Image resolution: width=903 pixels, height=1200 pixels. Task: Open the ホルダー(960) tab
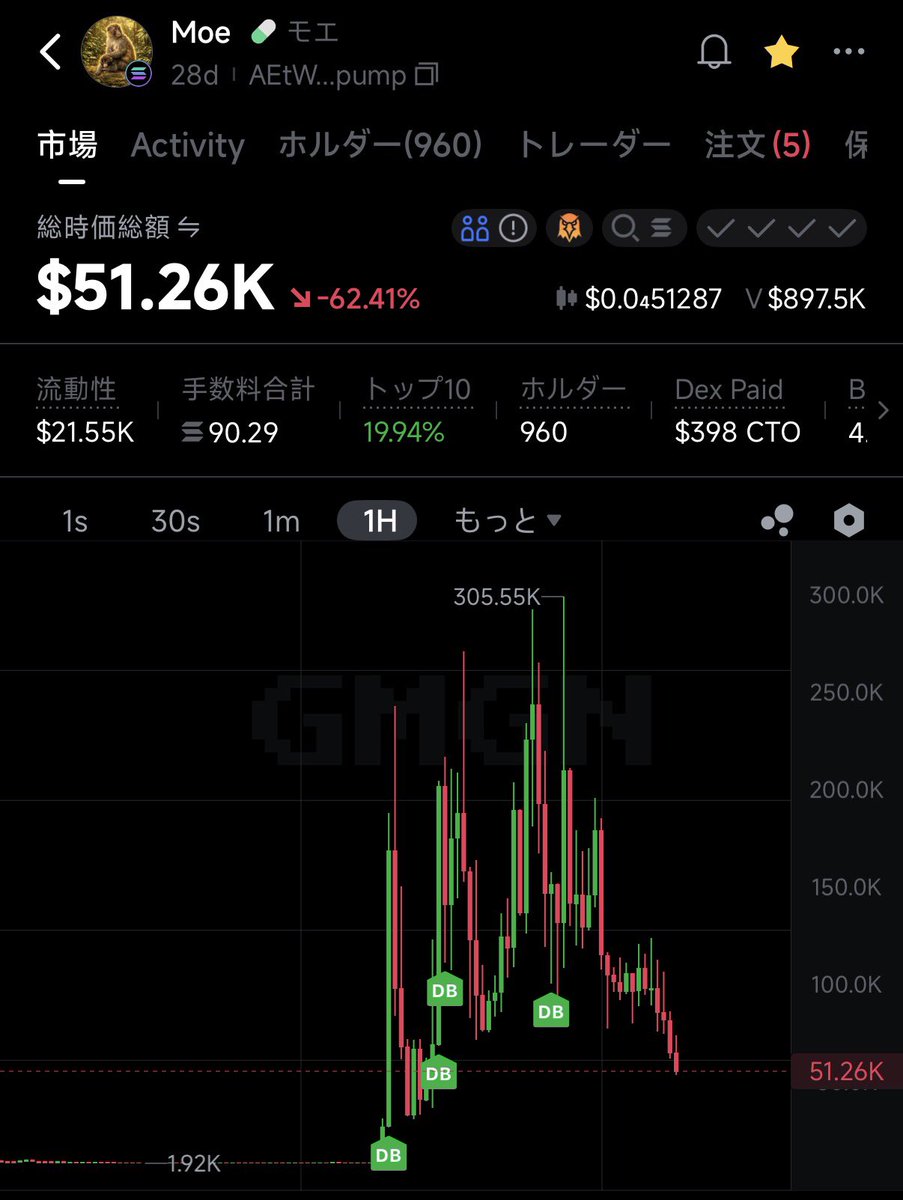tap(380, 146)
